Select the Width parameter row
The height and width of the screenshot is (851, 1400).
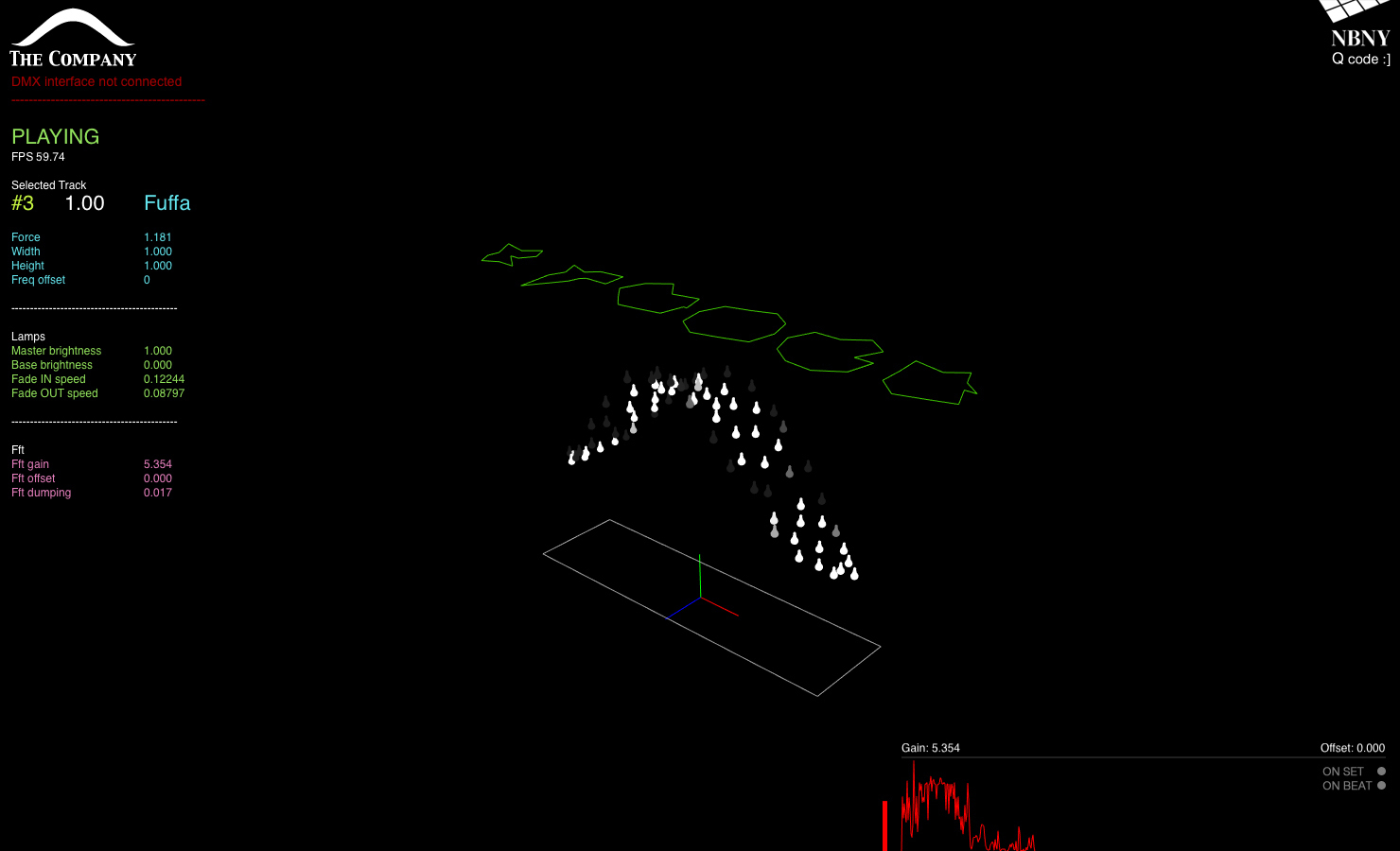pos(26,252)
